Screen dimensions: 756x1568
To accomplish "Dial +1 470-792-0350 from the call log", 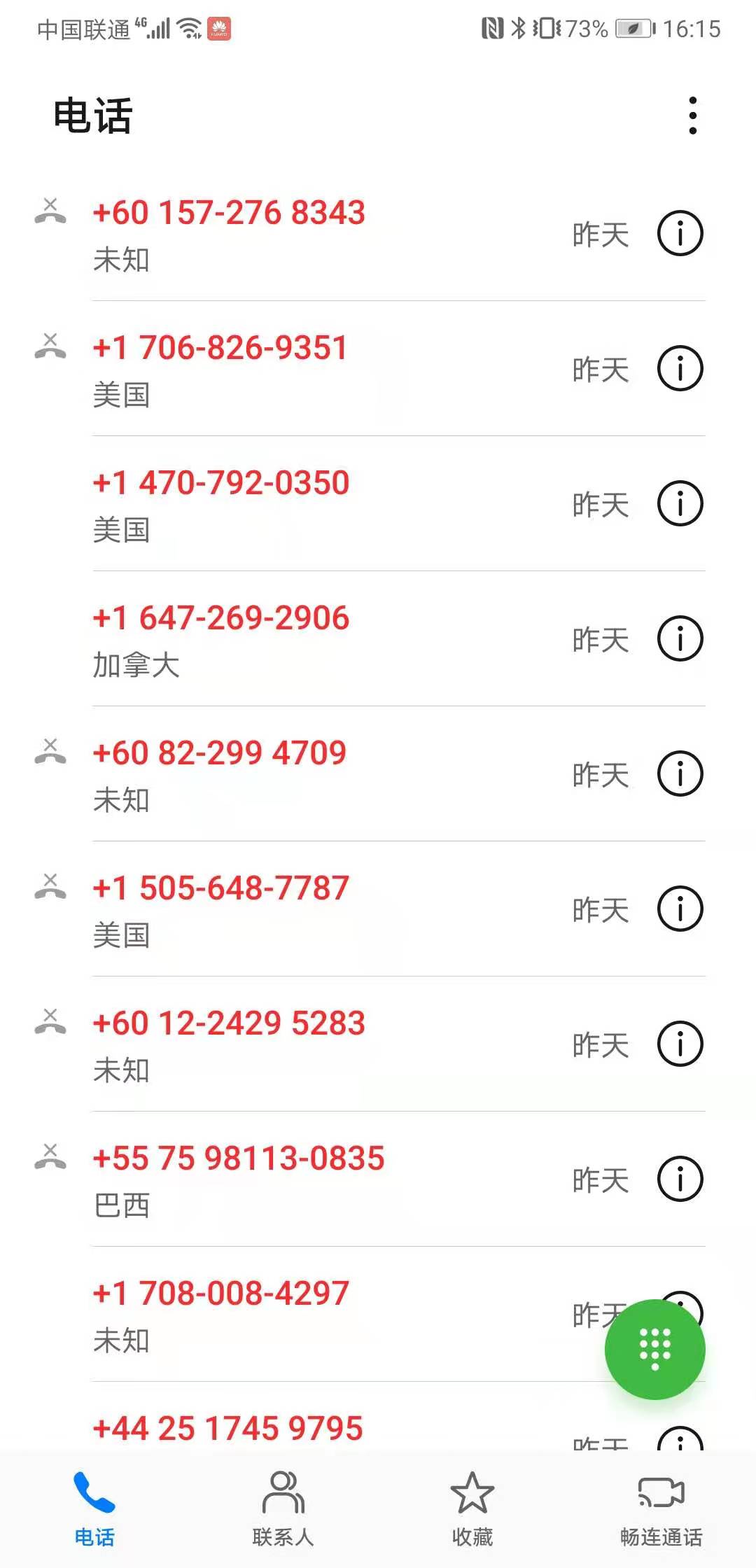I will tap(220, 484).
